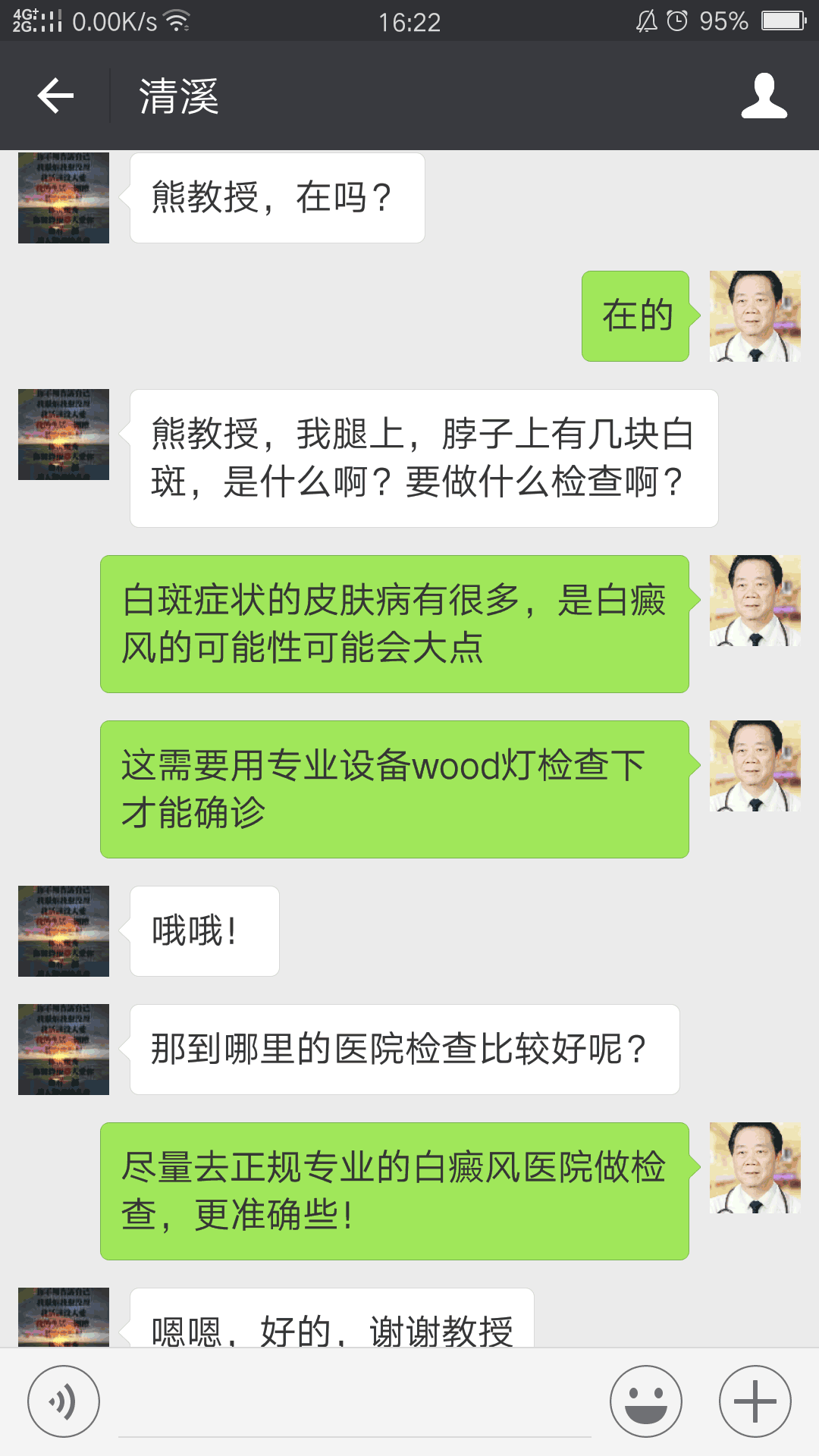Image resolution: width=819 pixels, height=1456 pixels.
Task: Tap the sender avatar beside 哦哦! message
Action: coord(64,931)
